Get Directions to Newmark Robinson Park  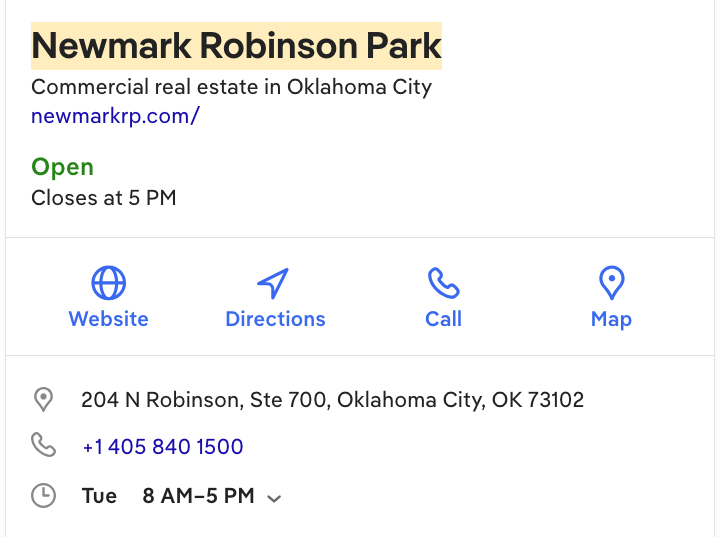click(275, 297)
